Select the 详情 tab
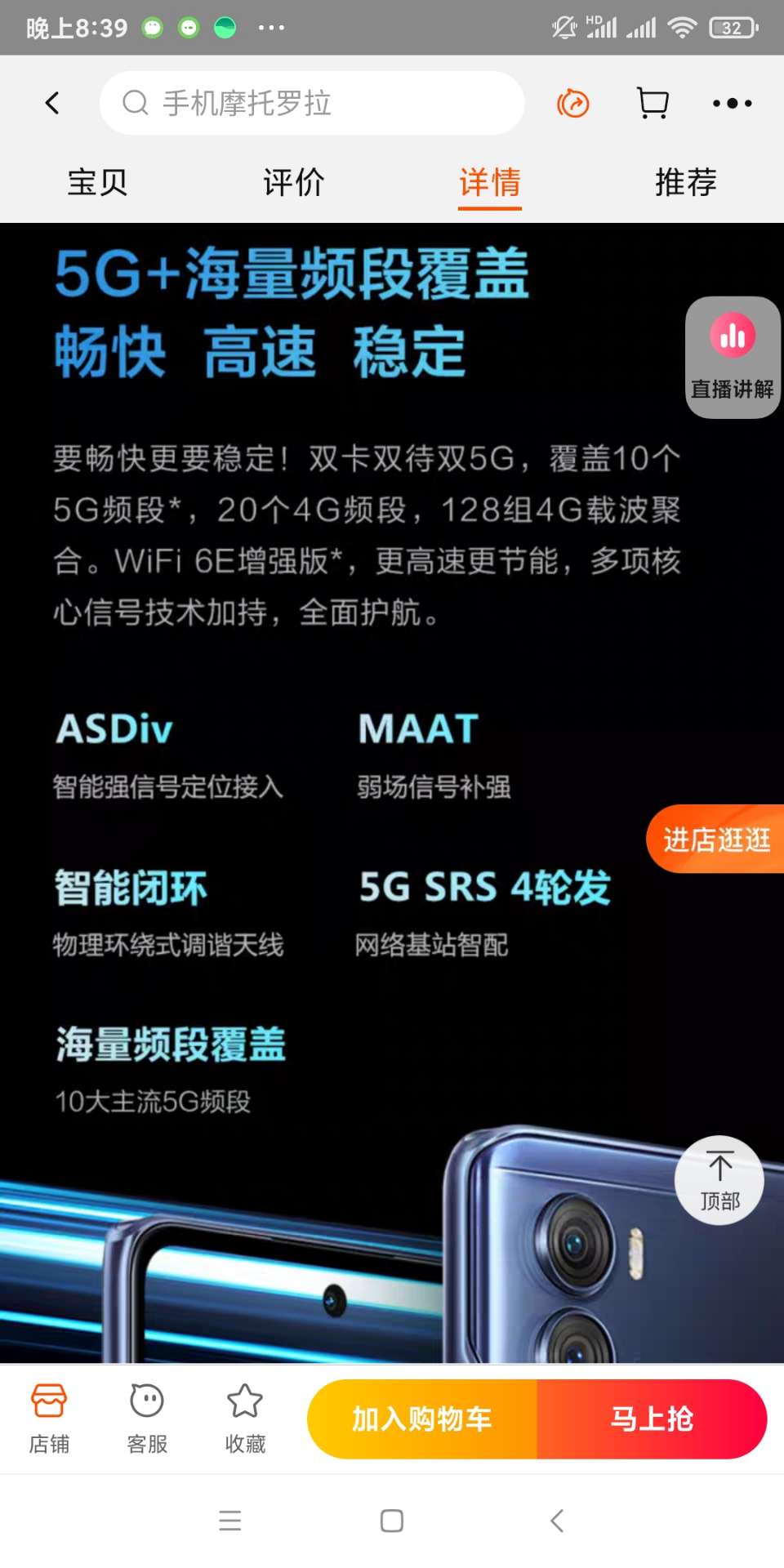Image resolution: width=784 pixels, height=1568 pixels. [x=489, y=182]
